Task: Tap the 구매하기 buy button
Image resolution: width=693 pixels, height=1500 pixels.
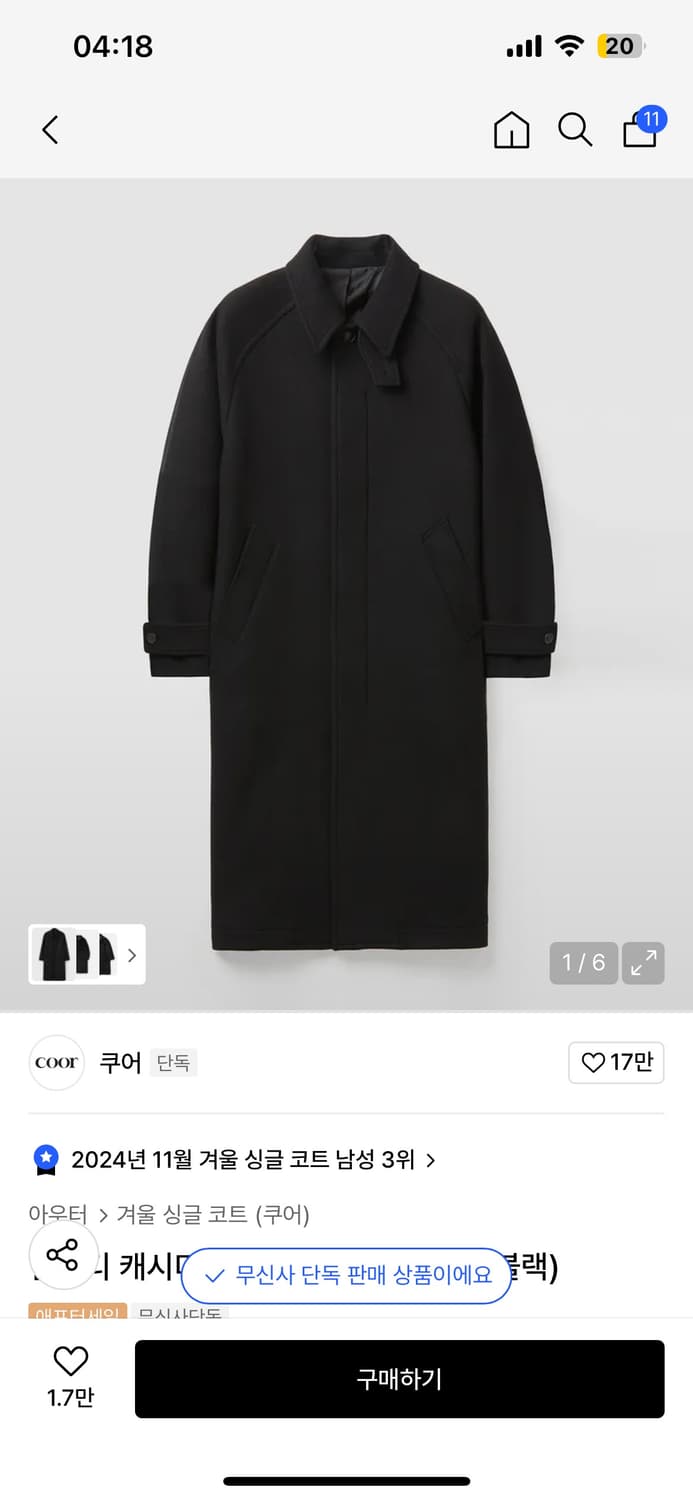Action: tap(399, 1379)
